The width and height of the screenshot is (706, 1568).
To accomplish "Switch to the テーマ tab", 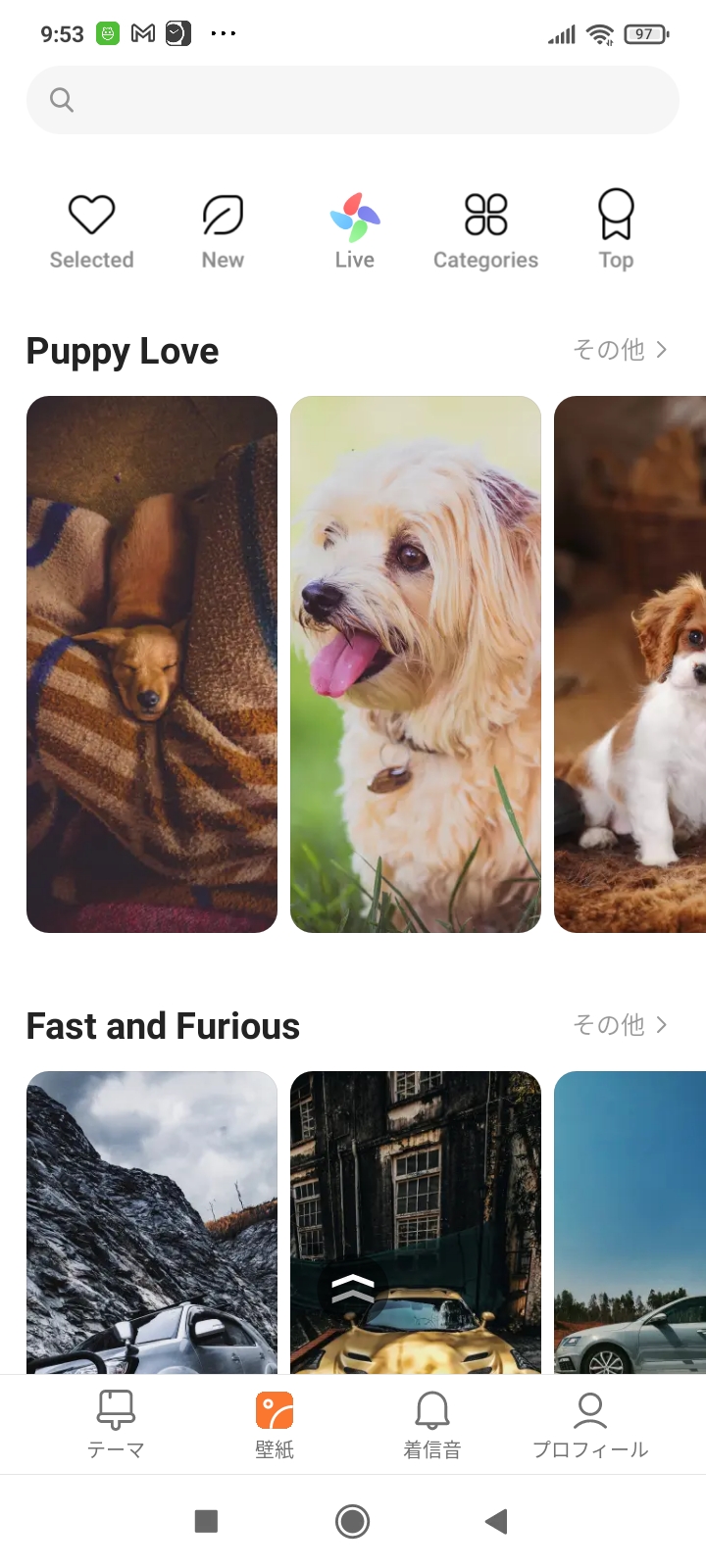I will tap(116, 1425).
